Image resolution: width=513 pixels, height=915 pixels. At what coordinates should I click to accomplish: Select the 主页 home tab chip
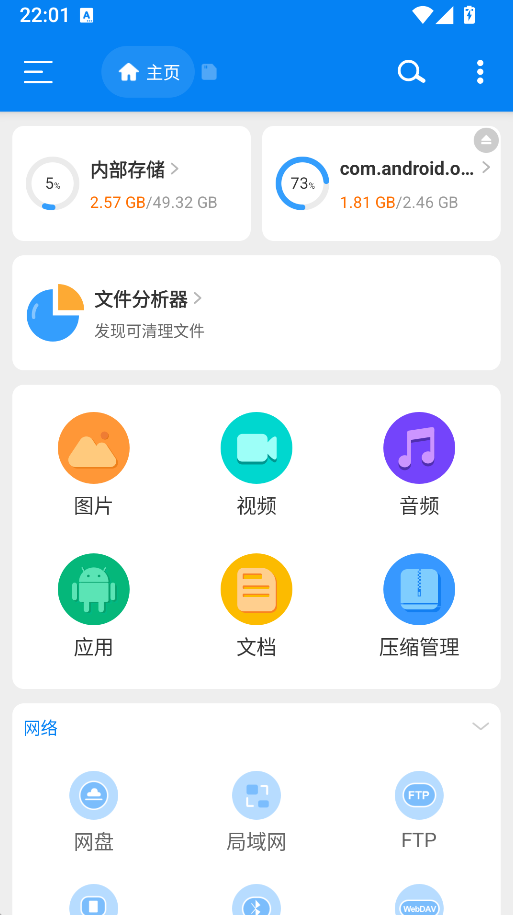coord(148,72)
